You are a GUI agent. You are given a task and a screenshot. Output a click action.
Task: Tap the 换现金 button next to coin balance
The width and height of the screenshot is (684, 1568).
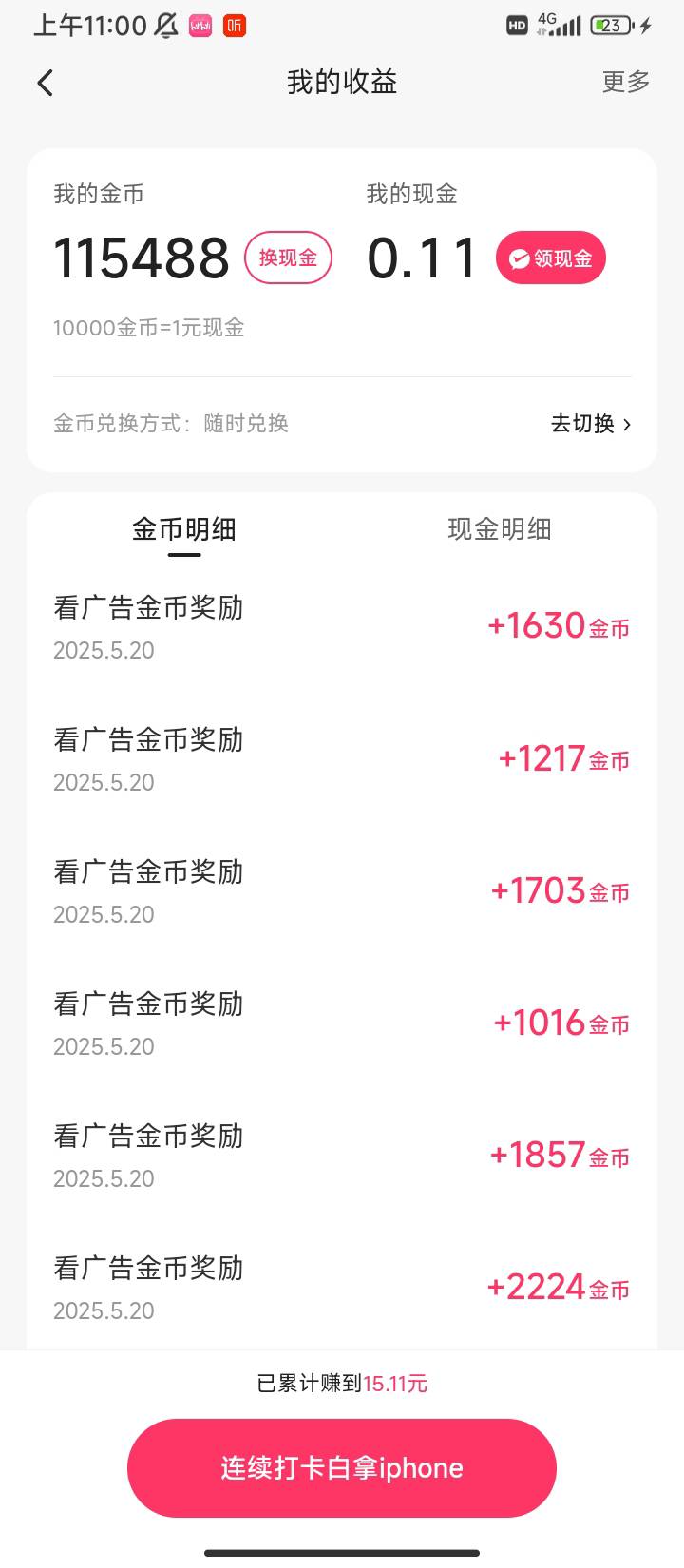(288, 258)
